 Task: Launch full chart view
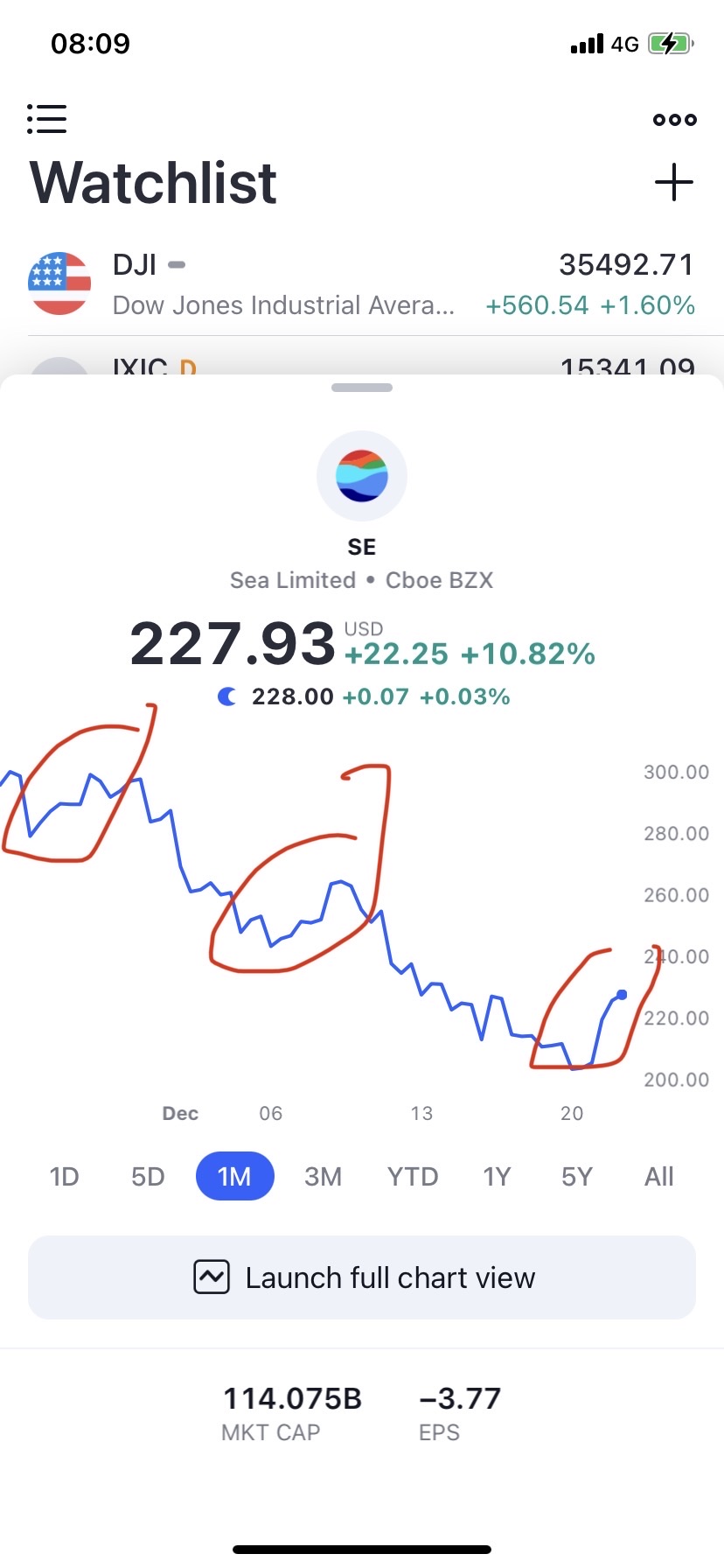[x=362, y=1277]
